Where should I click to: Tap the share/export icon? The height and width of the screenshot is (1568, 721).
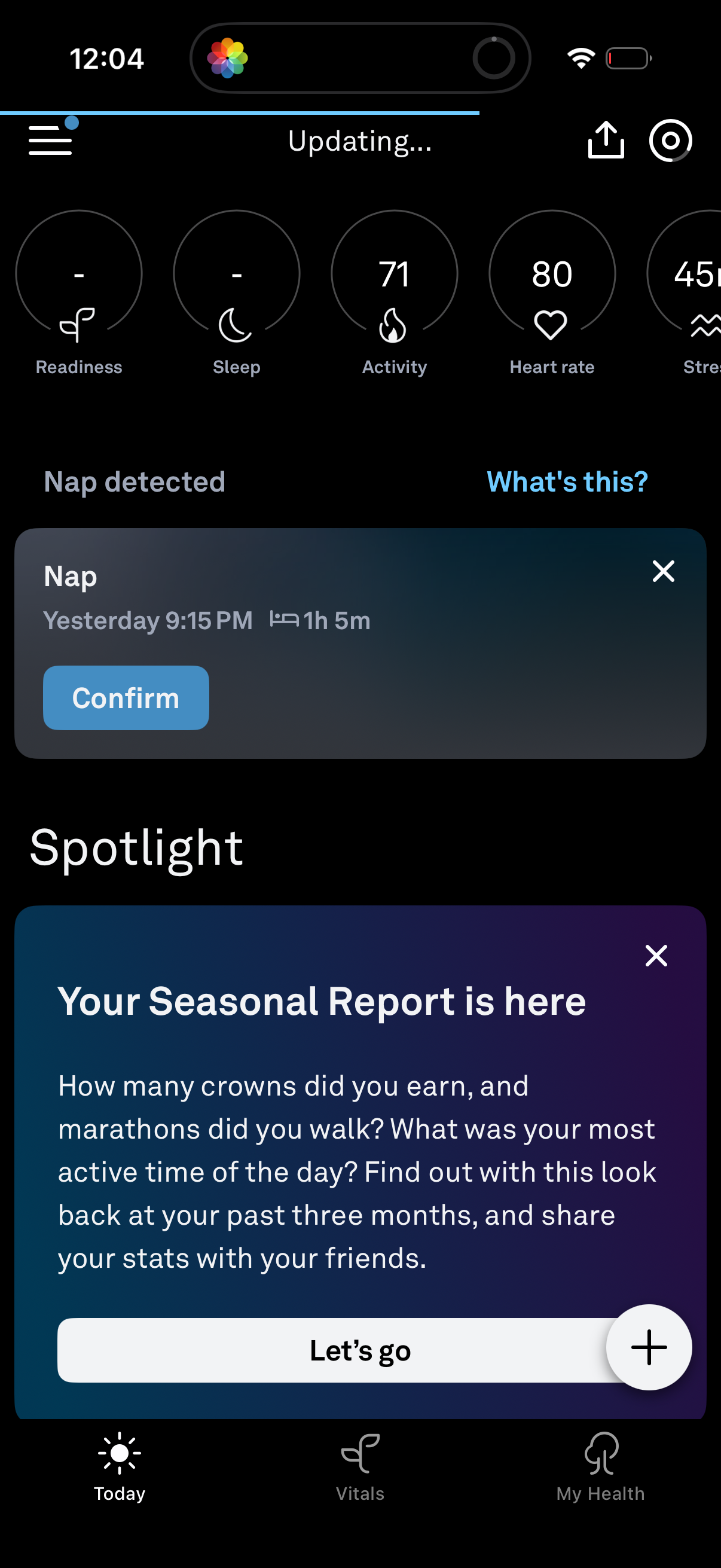point(606,141)
